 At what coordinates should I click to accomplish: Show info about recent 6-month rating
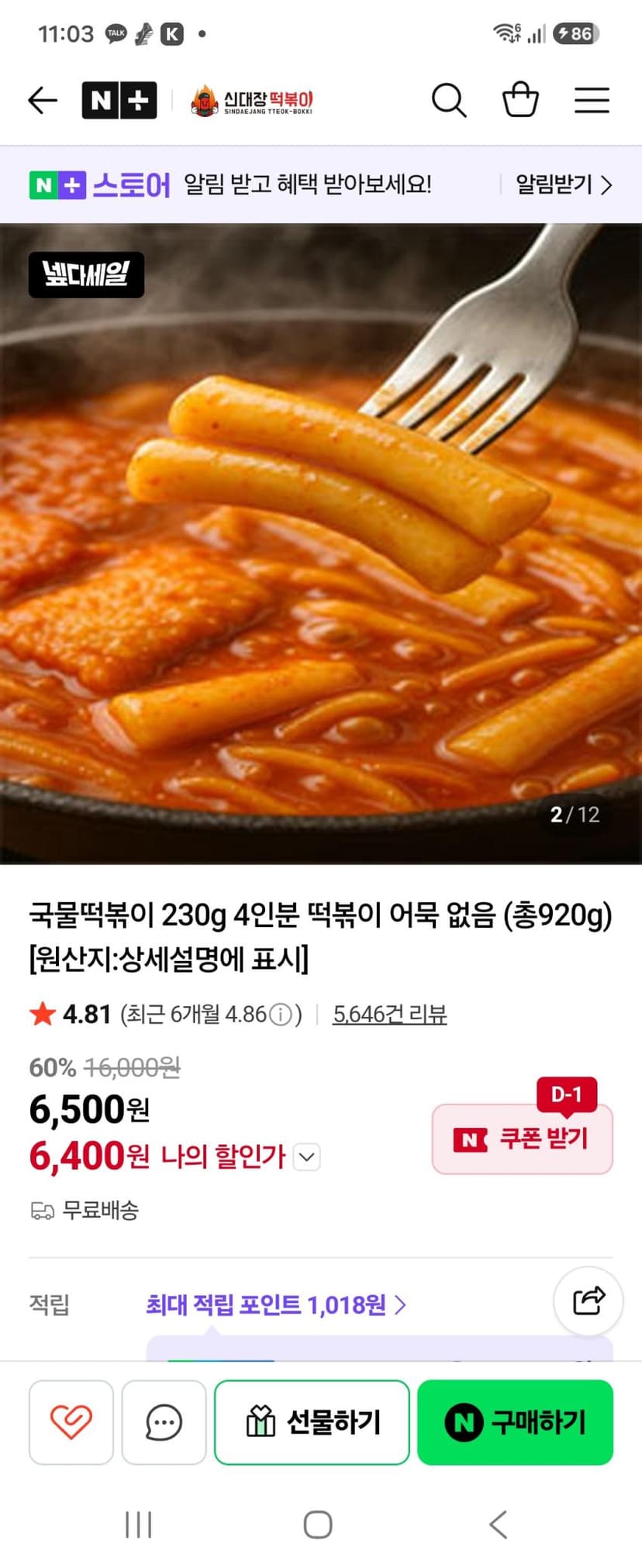coord(280,1015)
